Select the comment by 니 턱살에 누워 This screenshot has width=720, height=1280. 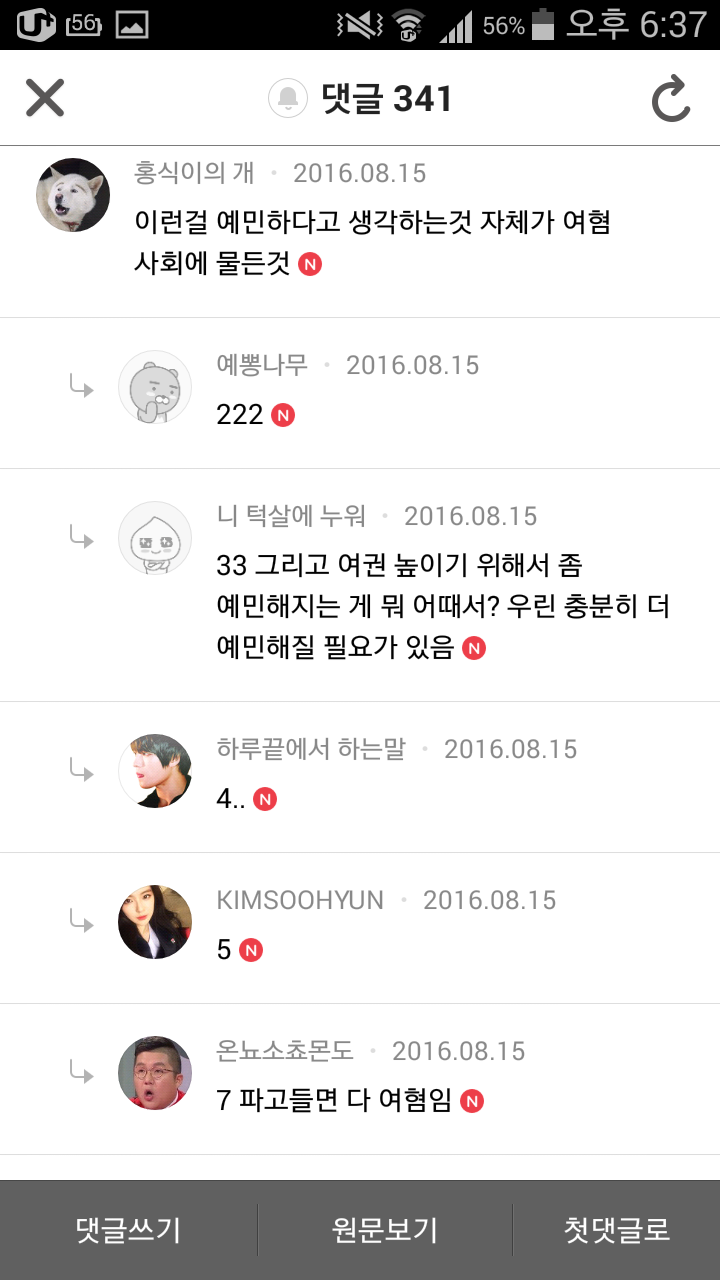pyautogui.click(x=360, y=585)
